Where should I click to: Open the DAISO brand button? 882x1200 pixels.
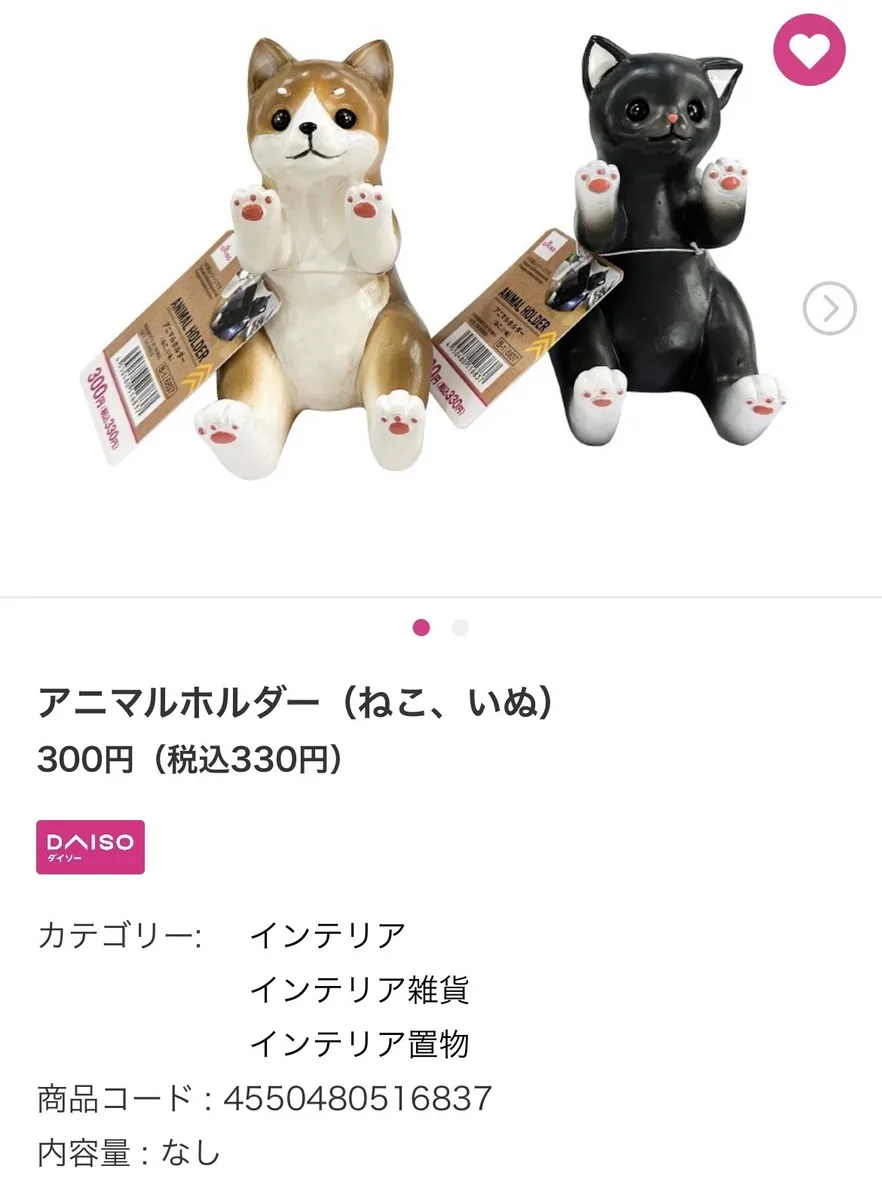91,847
